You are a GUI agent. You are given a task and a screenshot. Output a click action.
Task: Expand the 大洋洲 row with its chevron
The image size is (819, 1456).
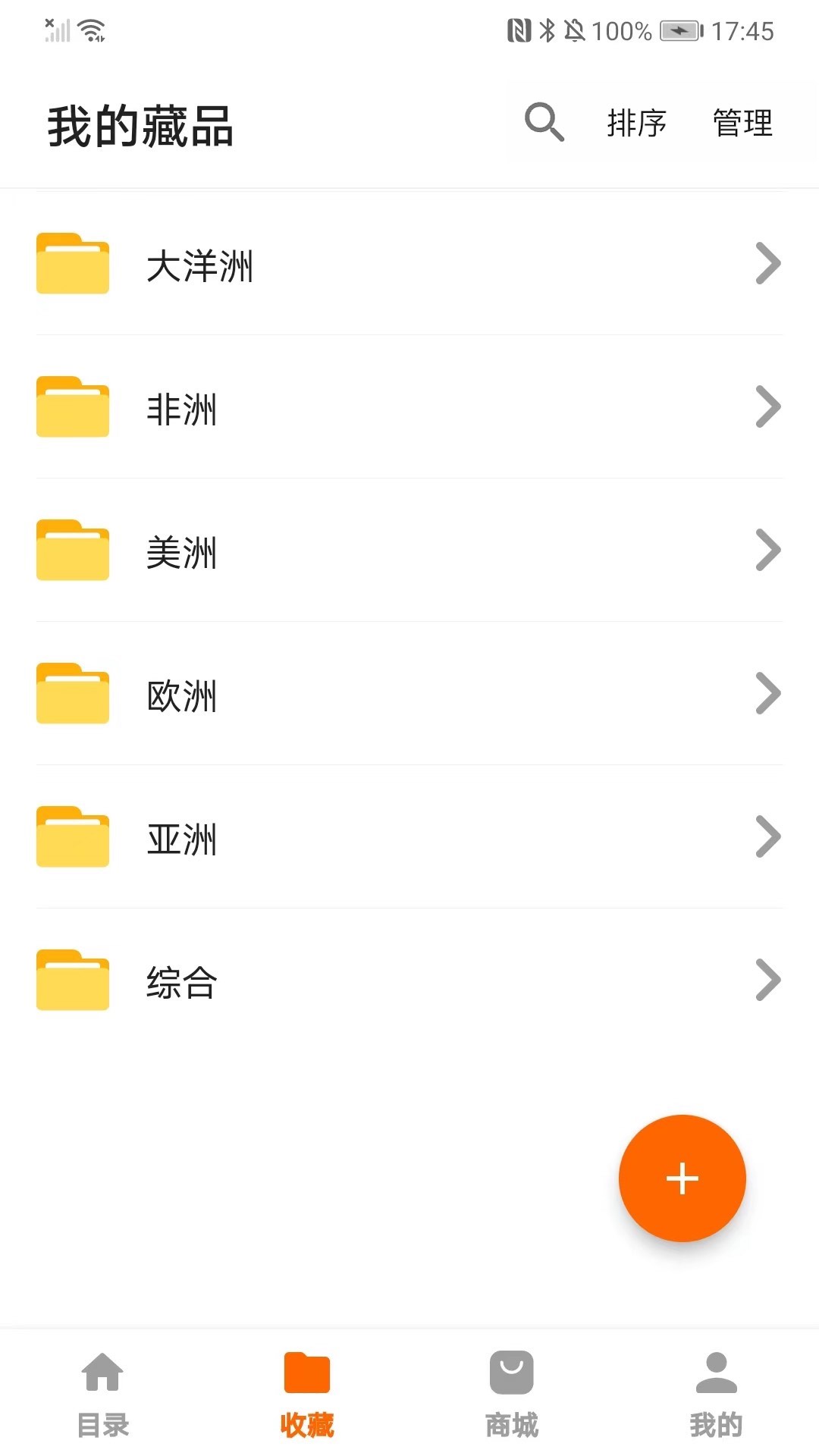[x=768, y=264]
